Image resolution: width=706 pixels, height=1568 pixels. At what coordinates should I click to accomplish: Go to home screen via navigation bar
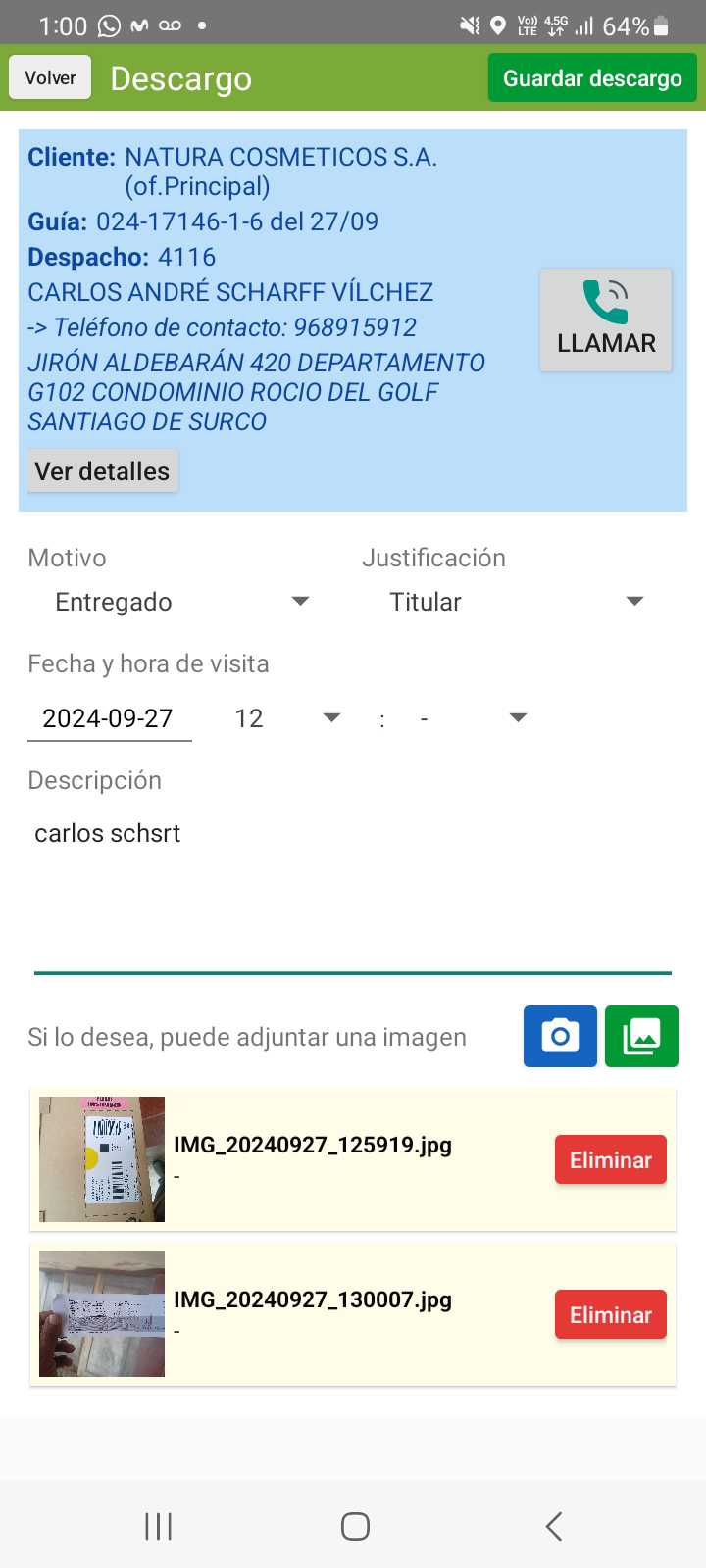pos(355,1526)
